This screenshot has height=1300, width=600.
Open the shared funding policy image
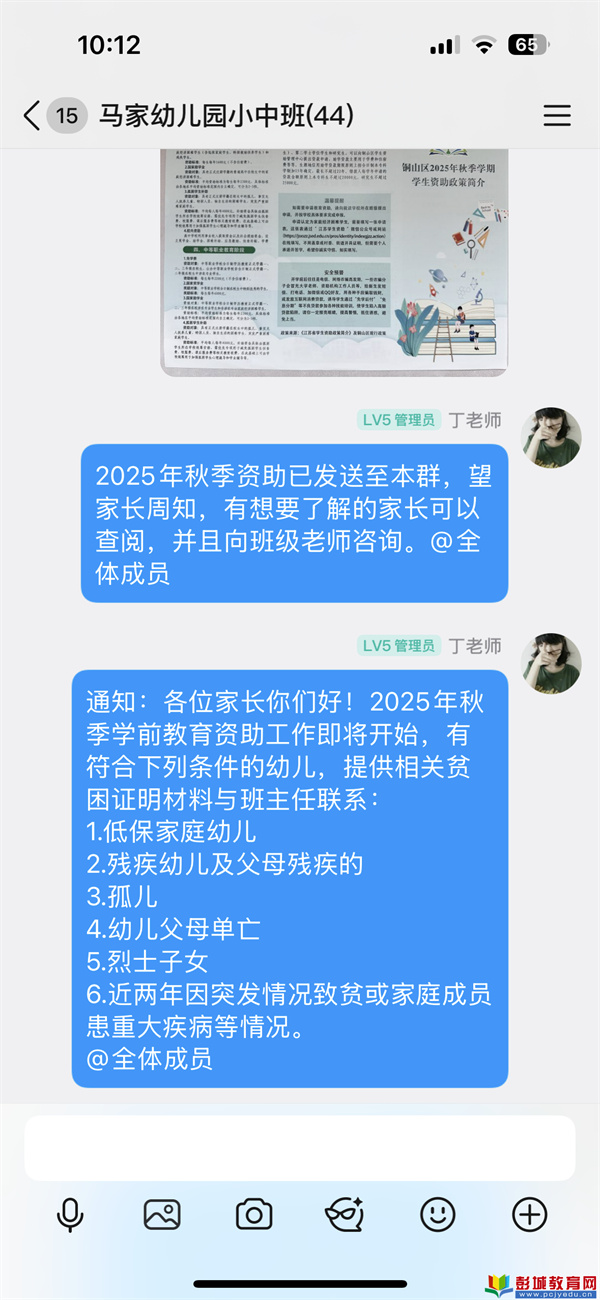point(334,260)
